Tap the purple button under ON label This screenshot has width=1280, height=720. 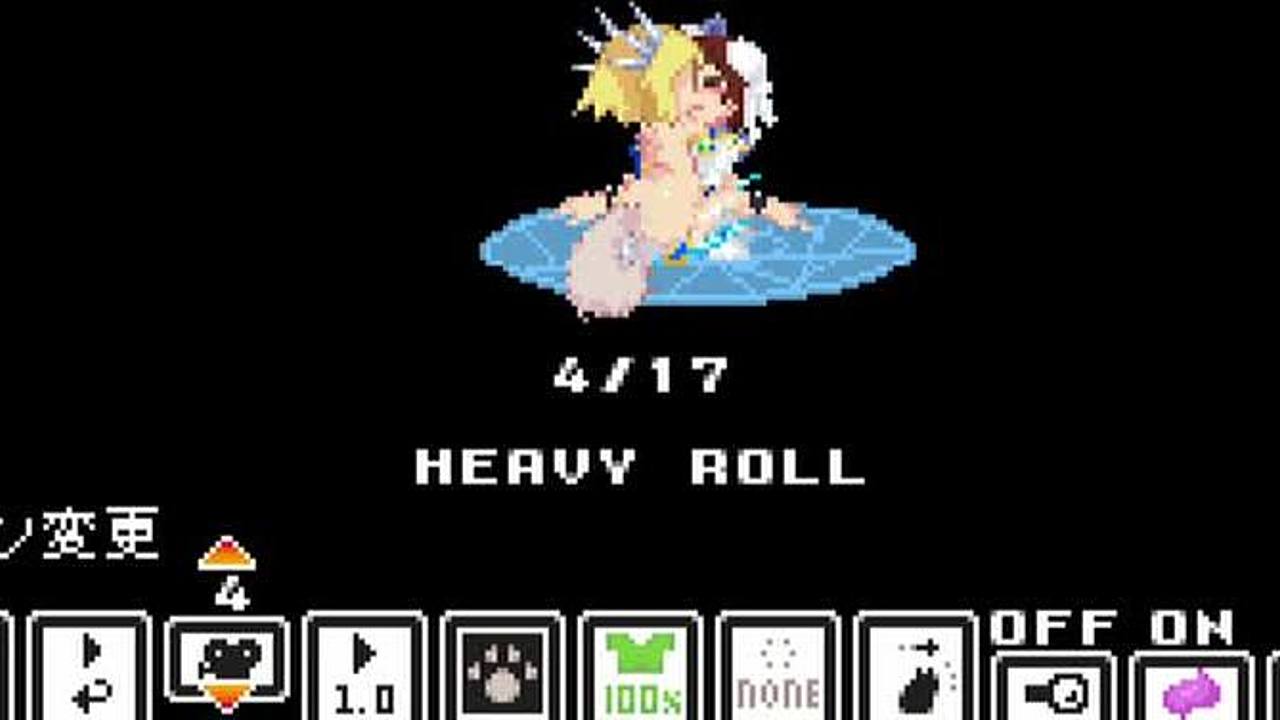click(1192, 688)
